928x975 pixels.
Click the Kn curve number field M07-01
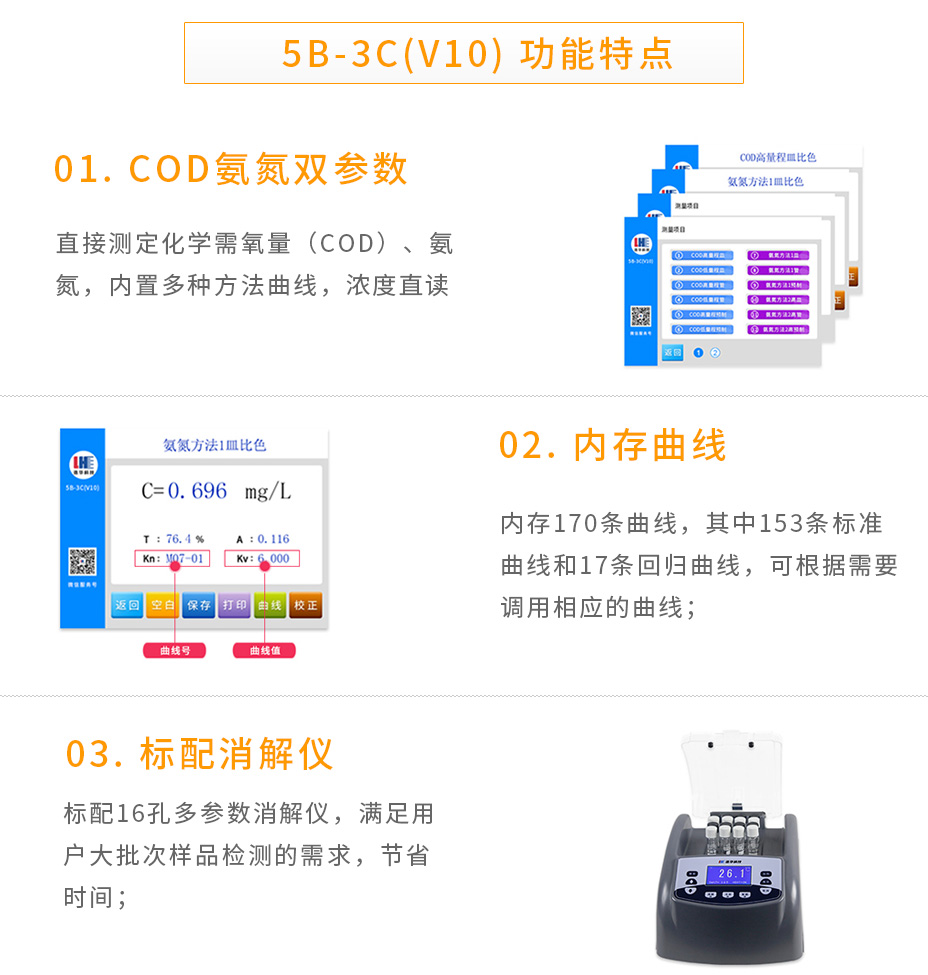(173, 559)
